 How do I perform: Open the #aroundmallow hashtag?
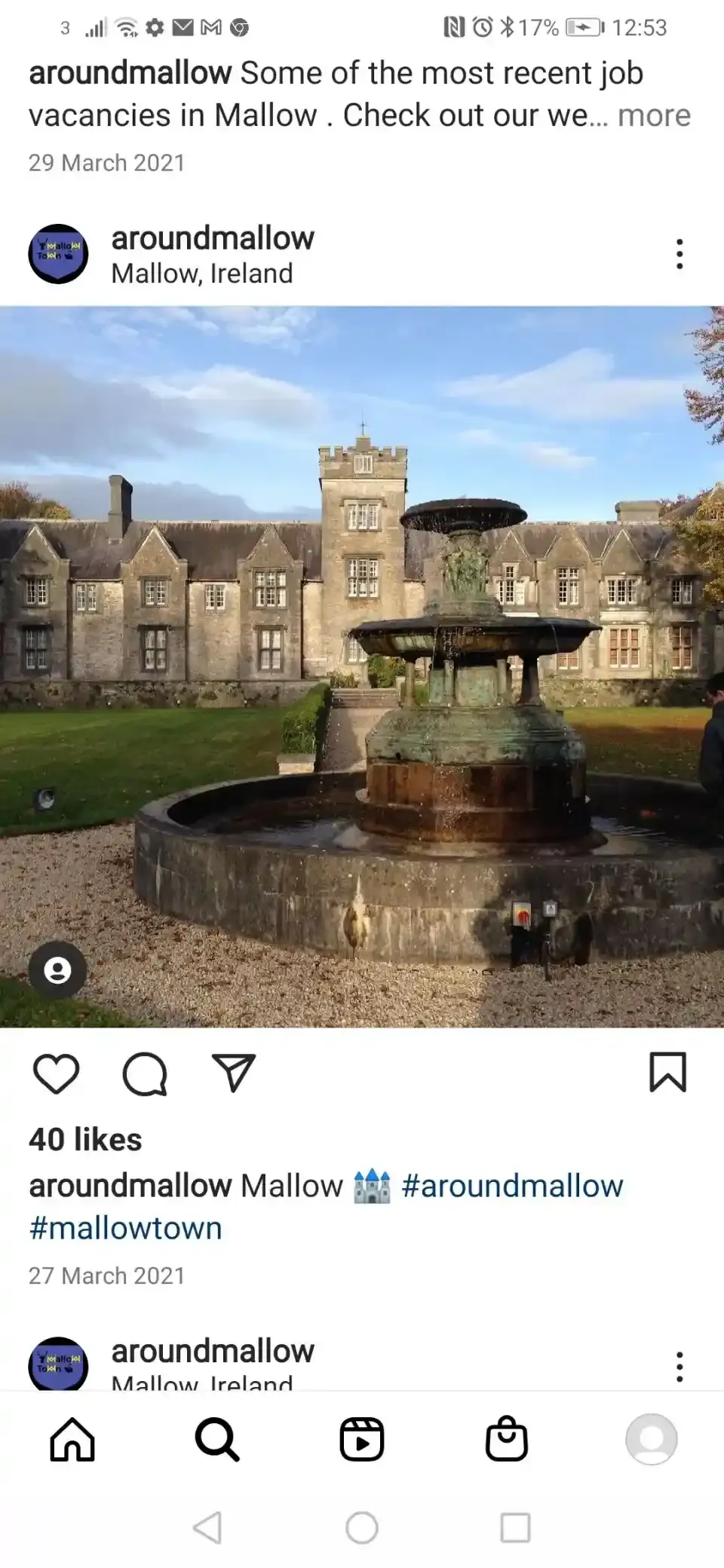[x=512, y=1187]
